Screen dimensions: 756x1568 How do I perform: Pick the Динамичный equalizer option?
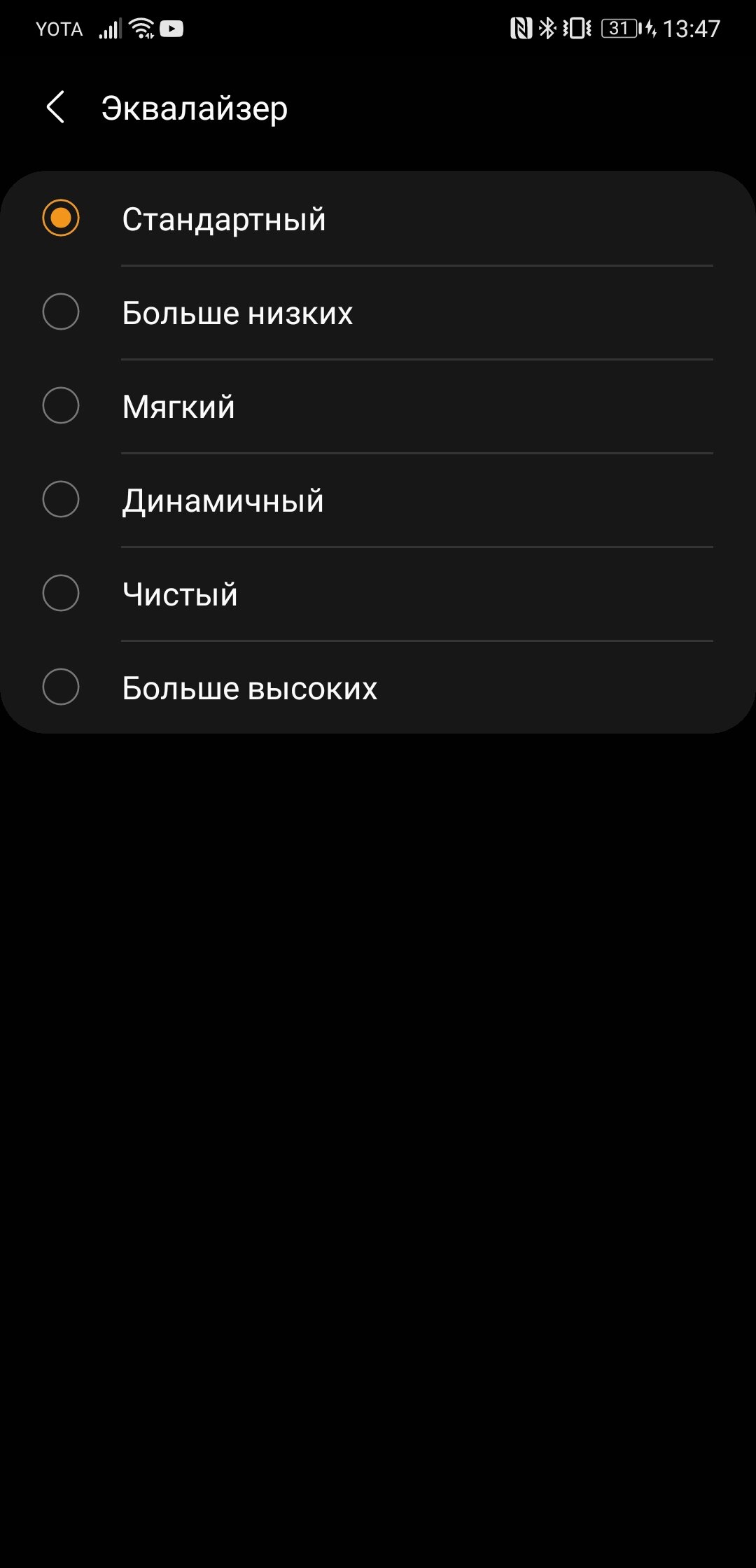click(378, 500)
